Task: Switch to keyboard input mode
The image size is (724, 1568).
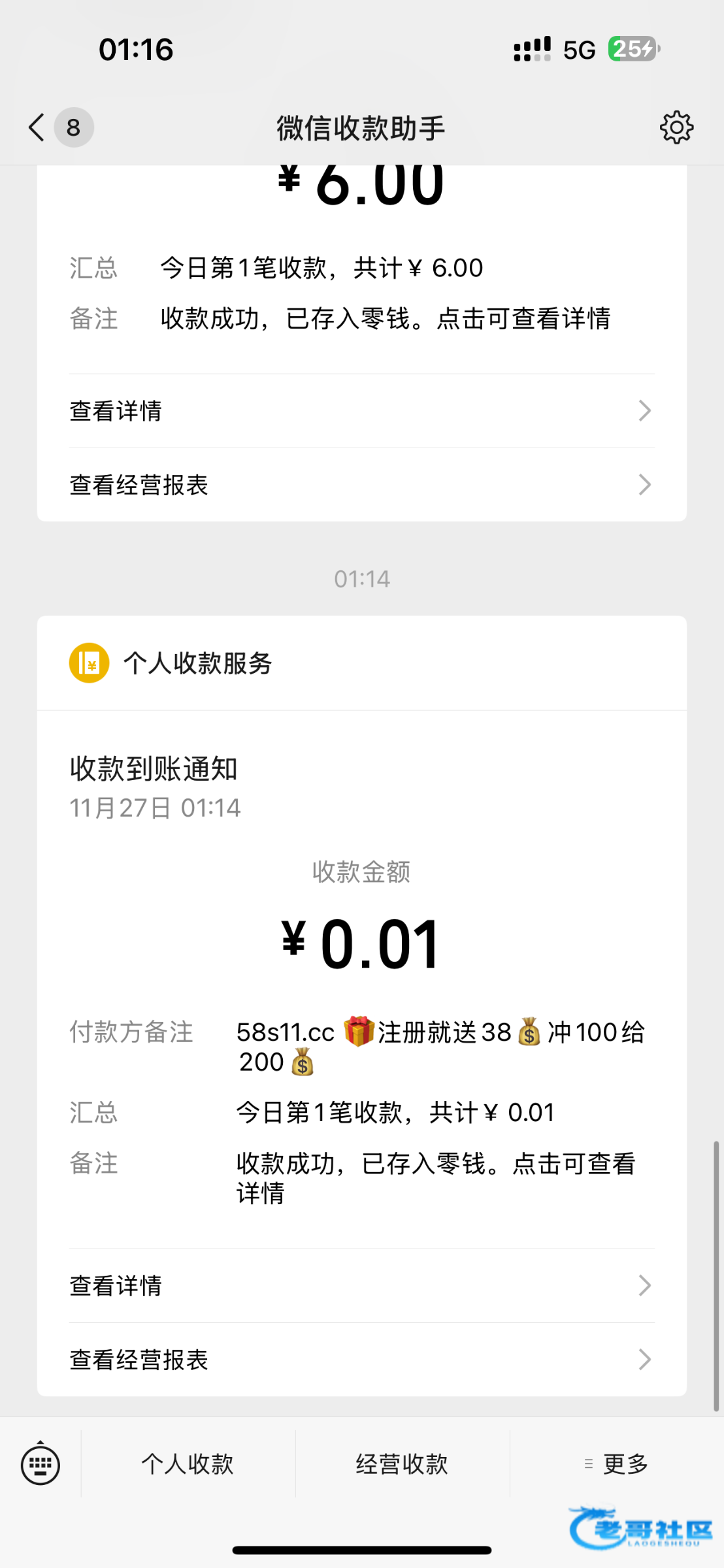Action: (41, 1465)
